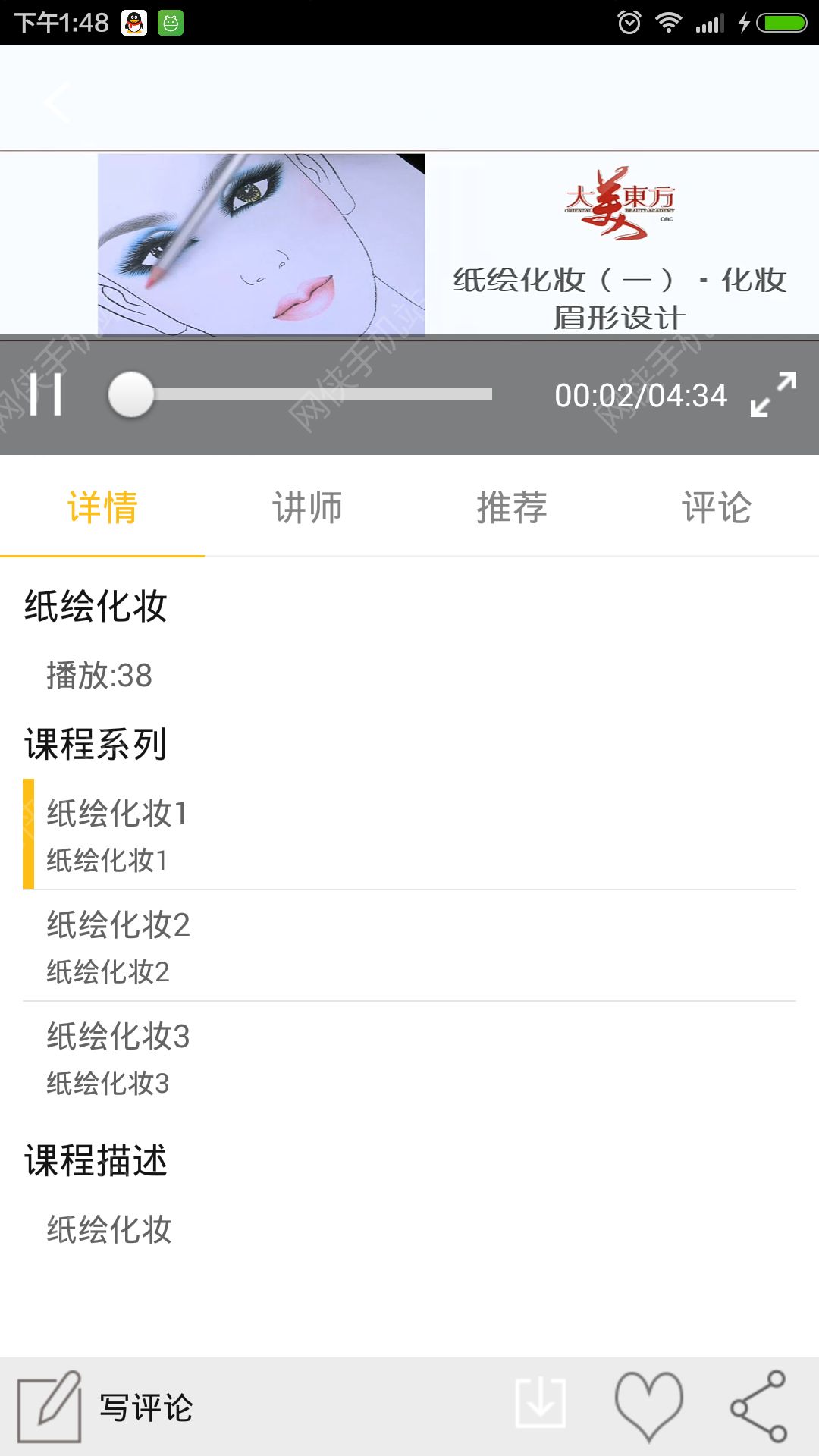This screenshot has height=1456, width=819.
Task: Play lesson 纸绘化妆2
Action: pos(118,946)
